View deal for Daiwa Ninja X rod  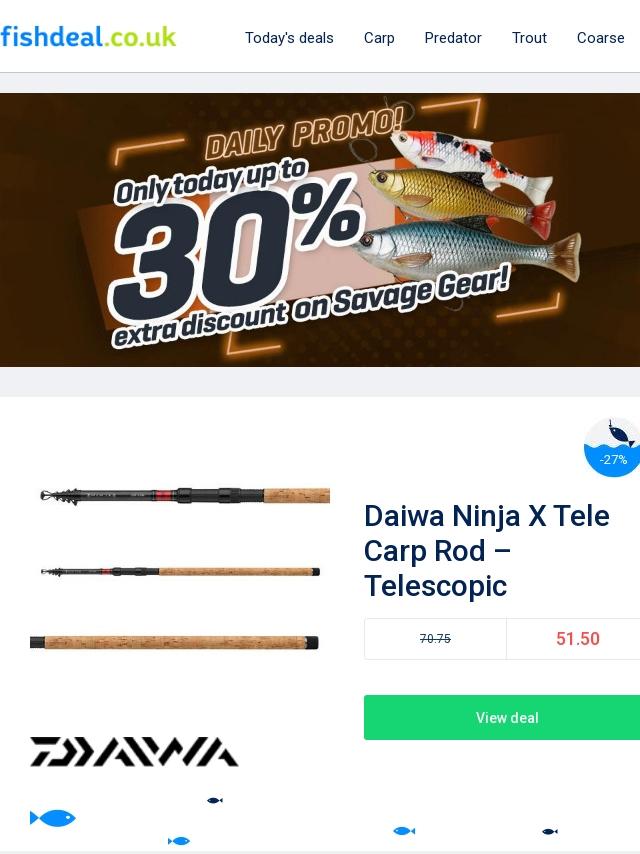(502, 717)
